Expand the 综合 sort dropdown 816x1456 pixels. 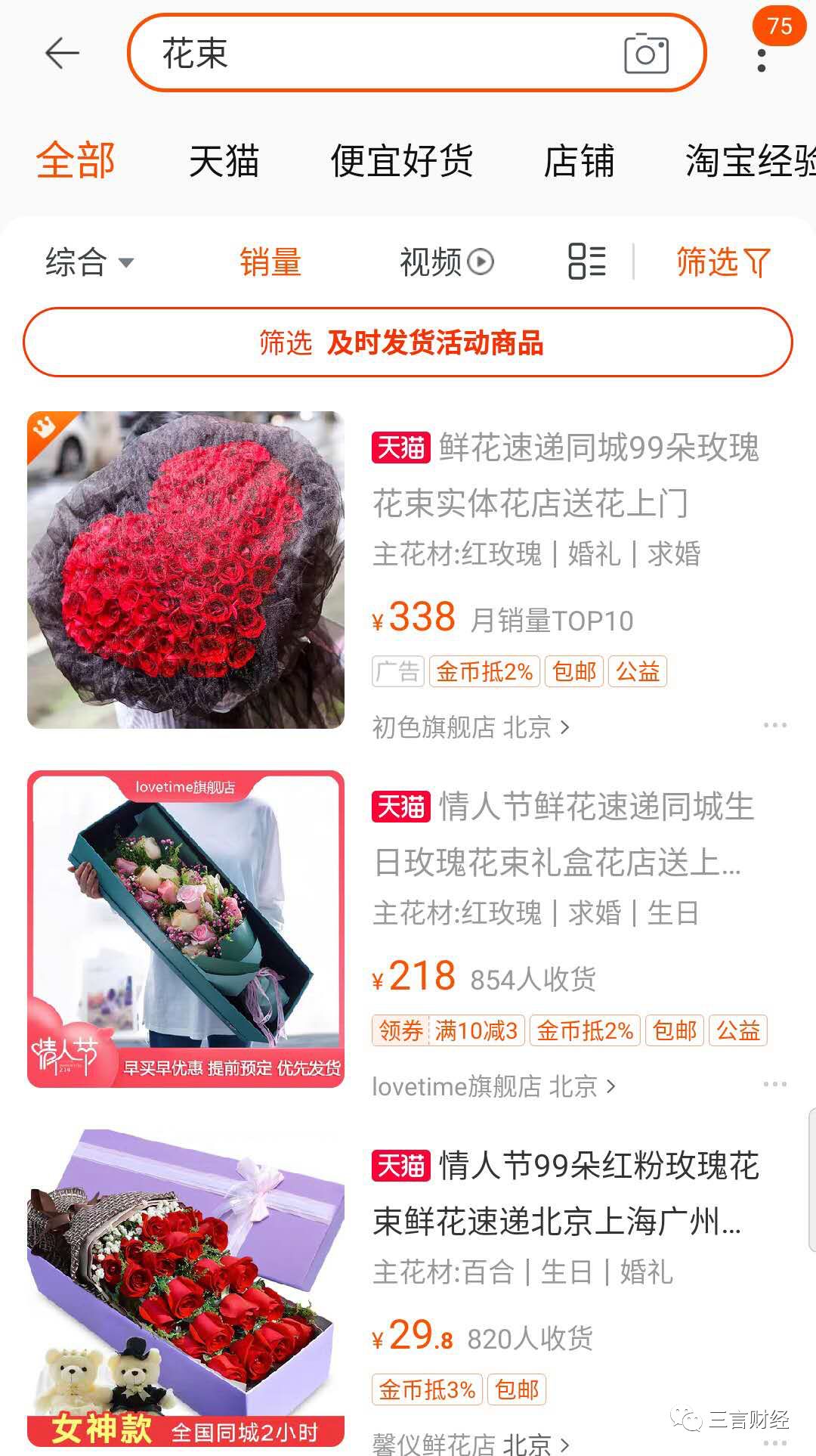coord(89,262)
